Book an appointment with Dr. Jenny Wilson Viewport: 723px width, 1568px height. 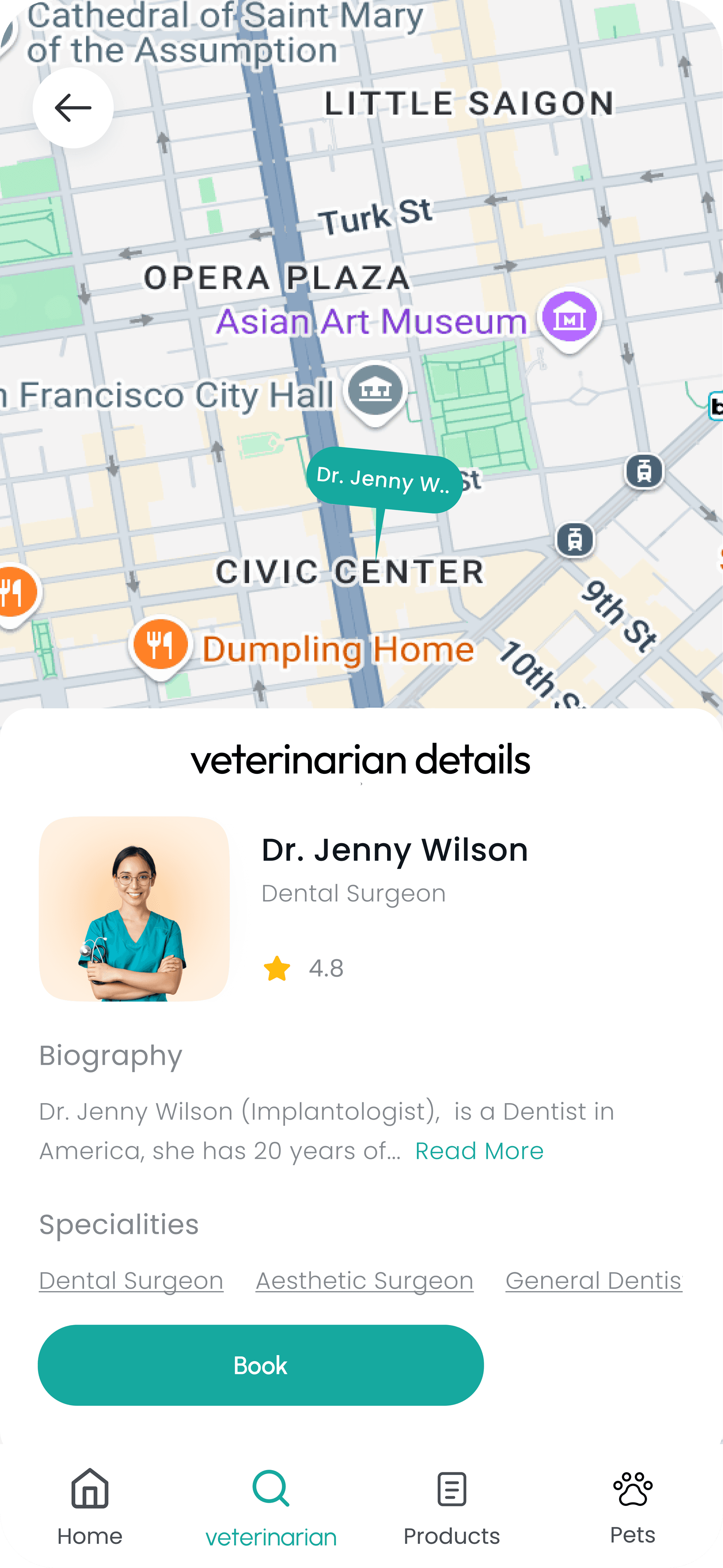point(261,1365)
